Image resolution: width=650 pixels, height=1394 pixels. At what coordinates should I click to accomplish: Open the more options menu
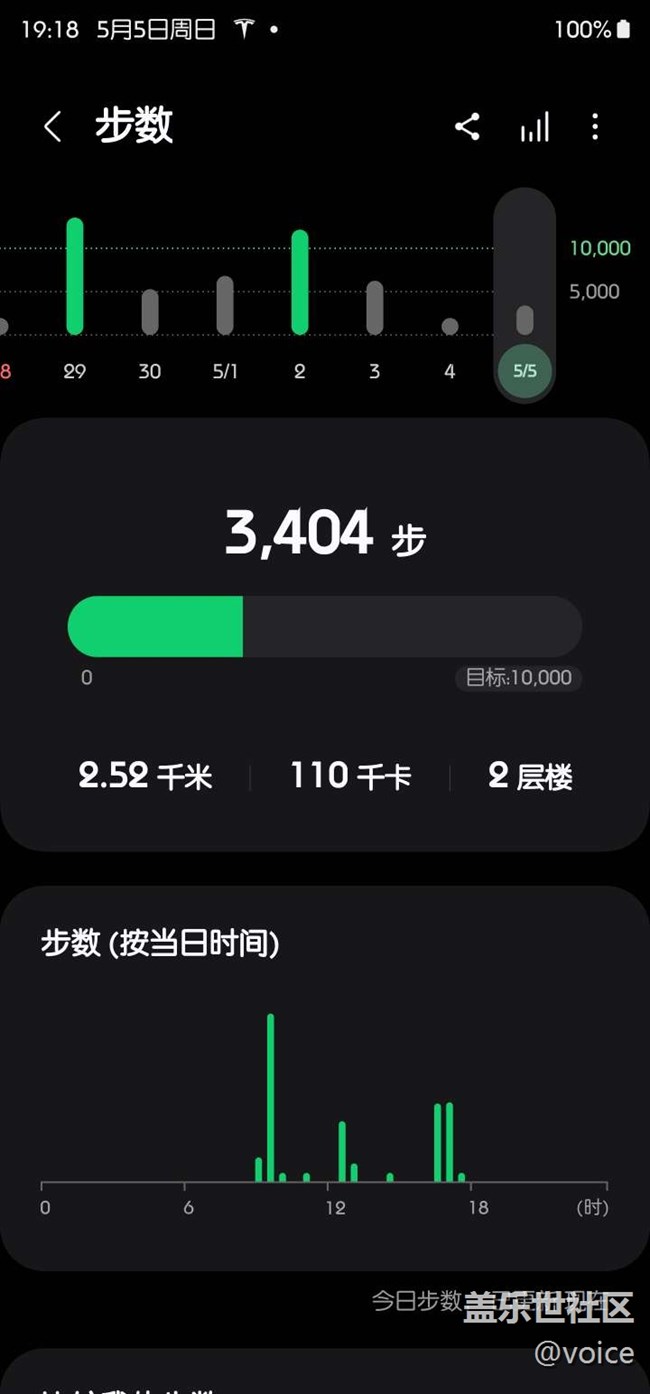tap(595, 127)
